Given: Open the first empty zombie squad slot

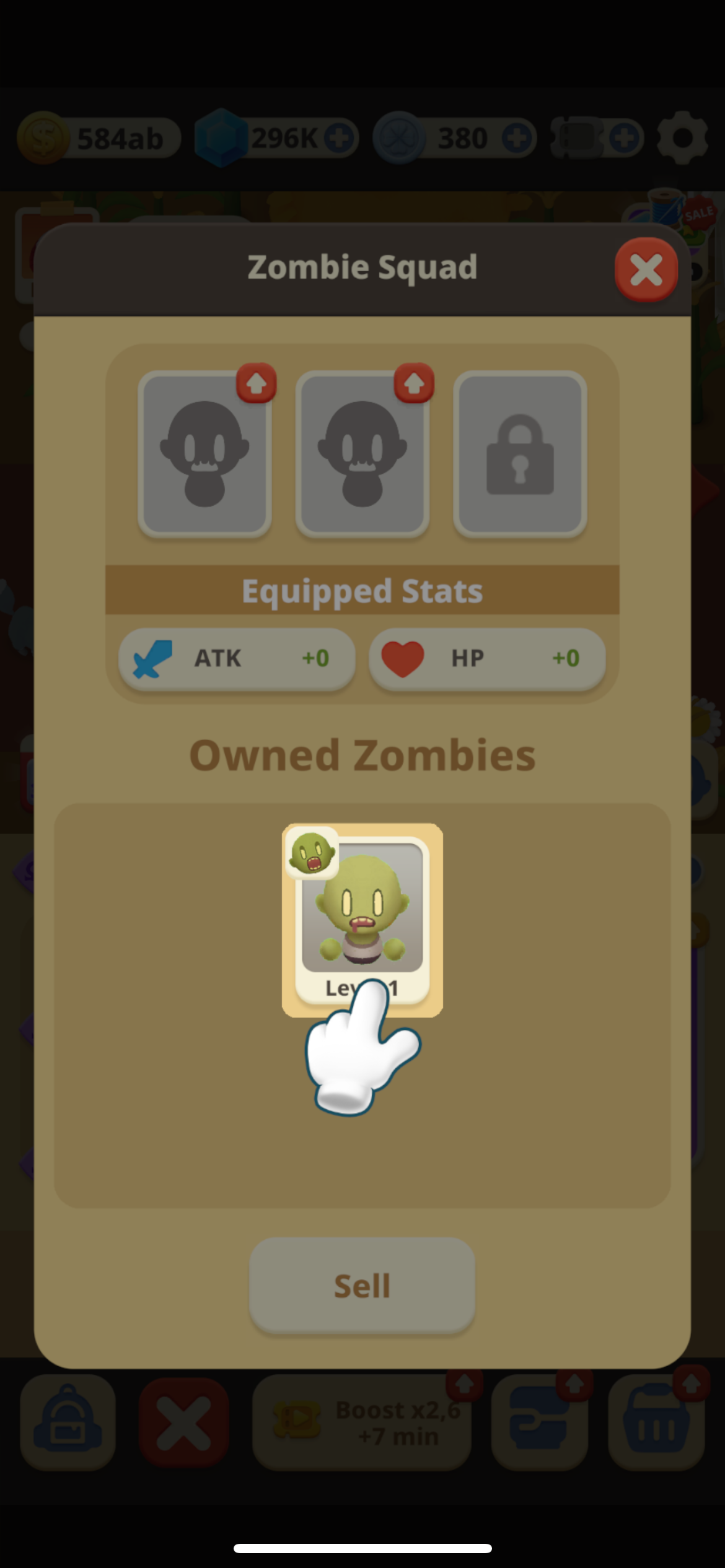Looking at the screenshot, I should pyautogui.click(x=204, y=454).
